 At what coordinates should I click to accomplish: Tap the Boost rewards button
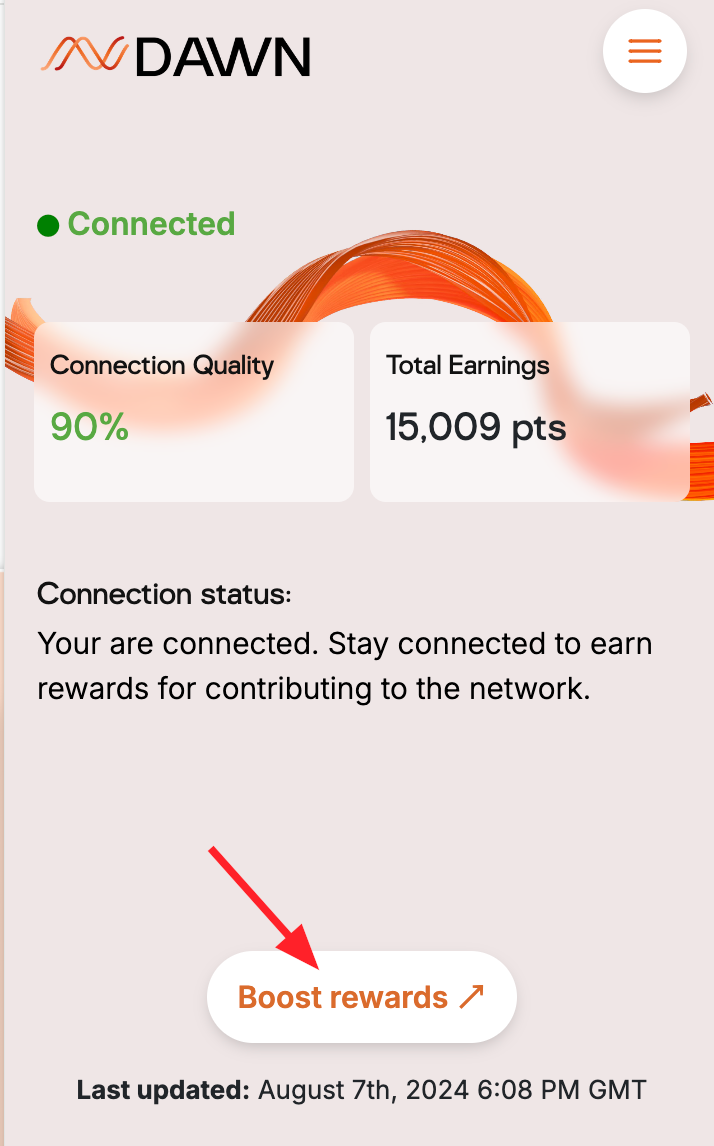pos(361,997)
